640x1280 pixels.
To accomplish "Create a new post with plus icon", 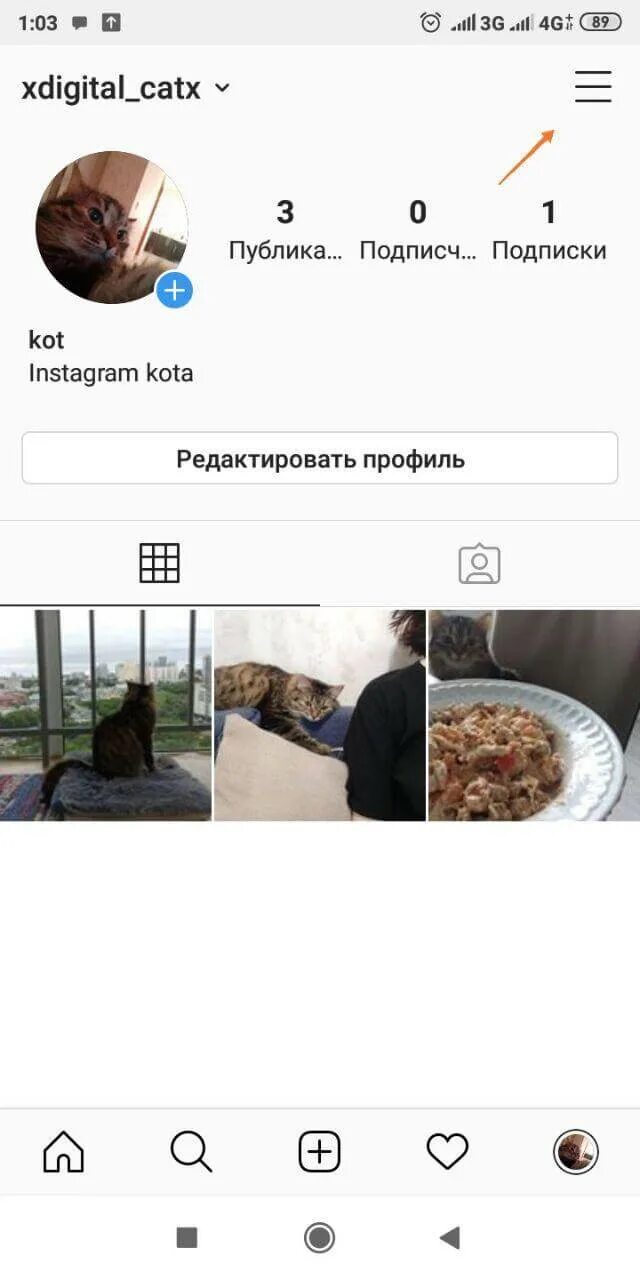I will pyautogui.click(x=320, y=1152).
